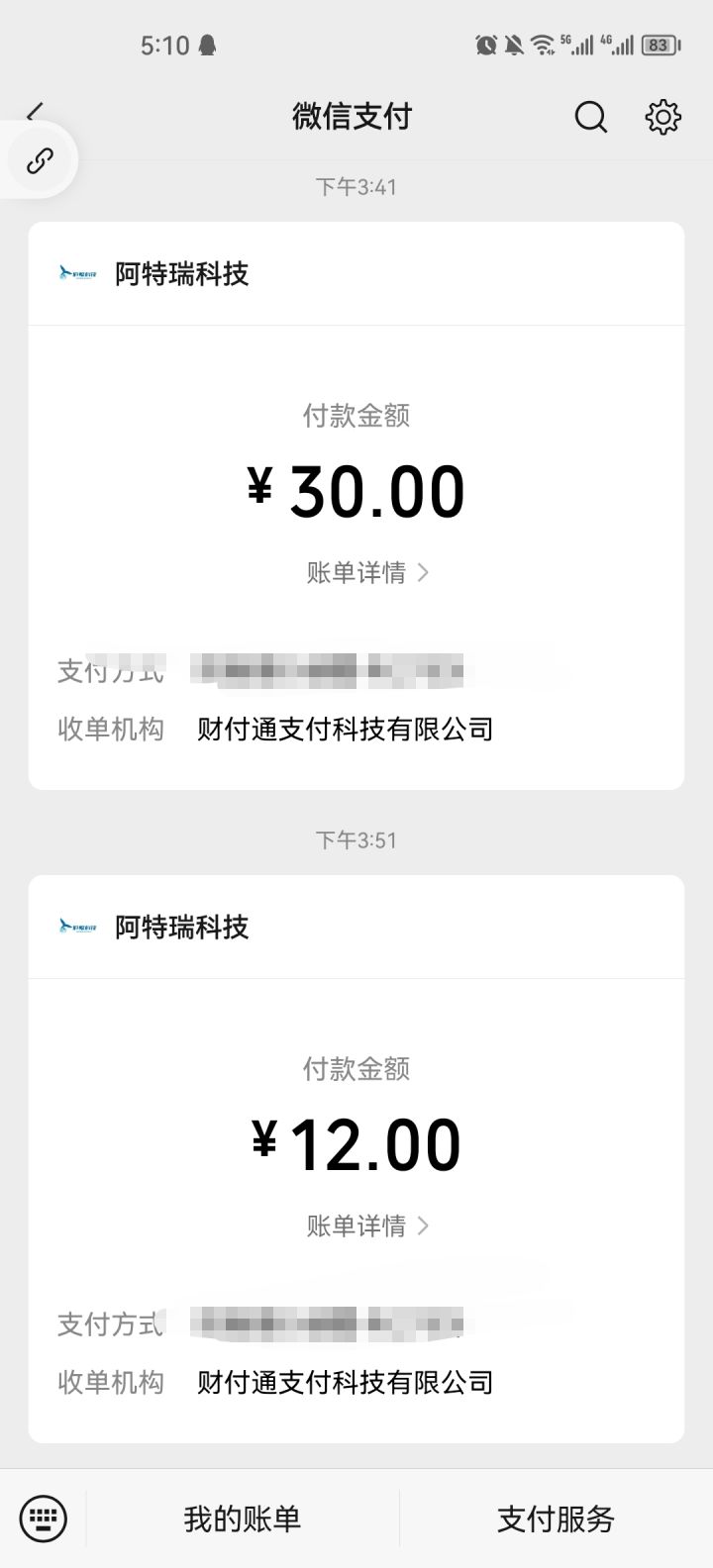Tap the alarm clock status bar icon
Image resolution: width=713 pixels, height=1568 pixels.
click(485, 44)
